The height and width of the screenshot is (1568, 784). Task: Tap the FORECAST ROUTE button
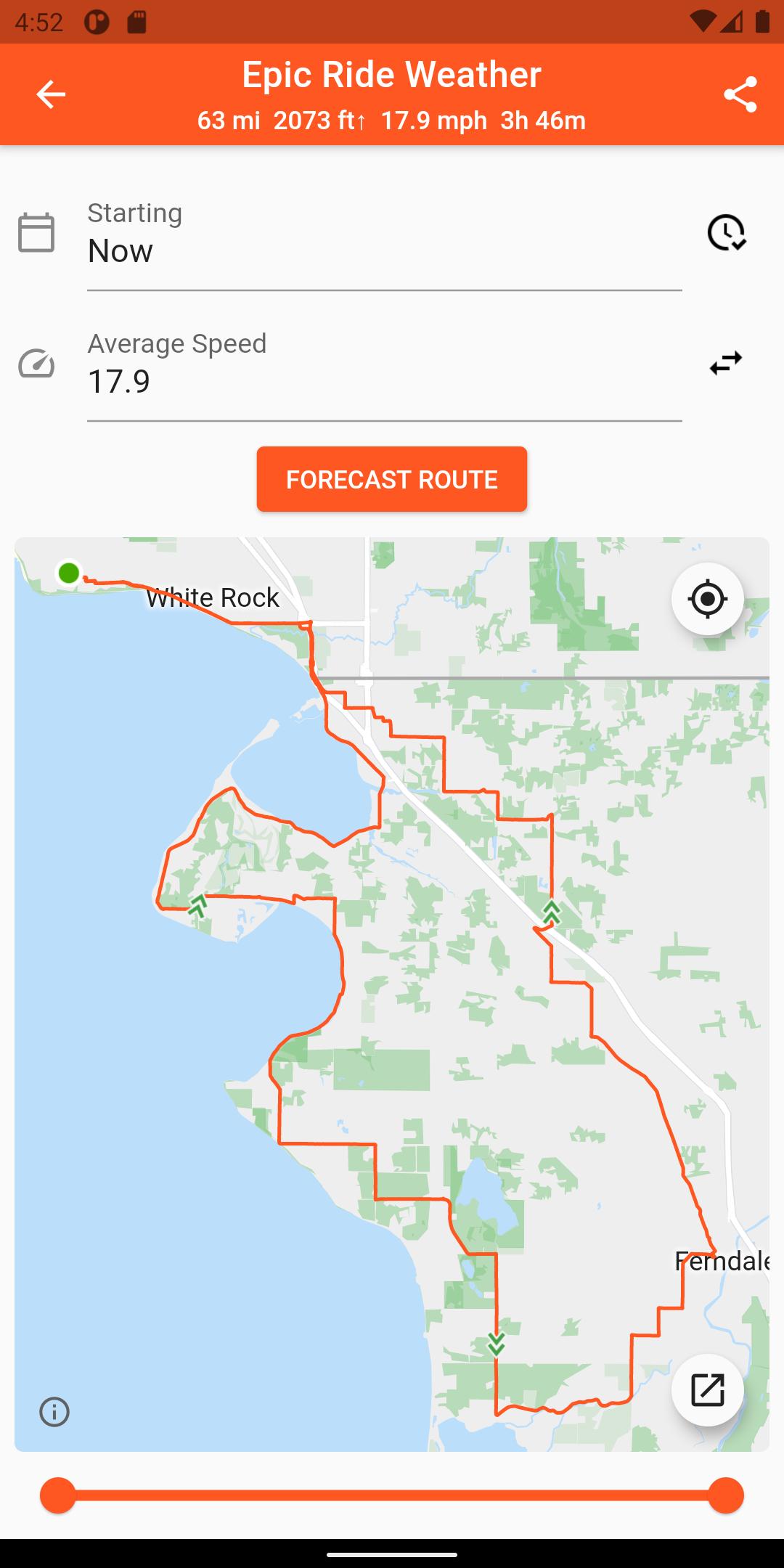click(x=392, y=479)
